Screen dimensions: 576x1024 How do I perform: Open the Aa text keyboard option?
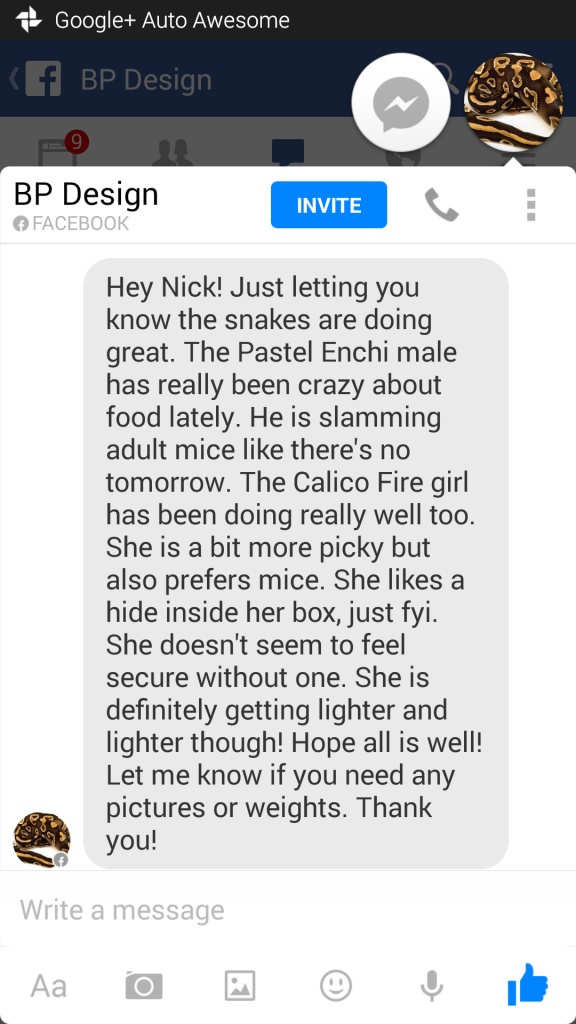click(48, 986)
